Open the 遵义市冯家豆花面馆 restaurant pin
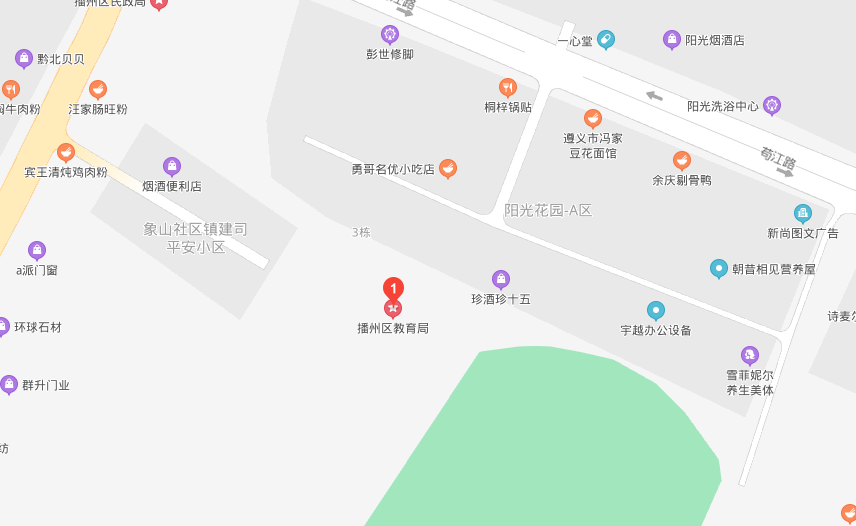 coord(593,118)
